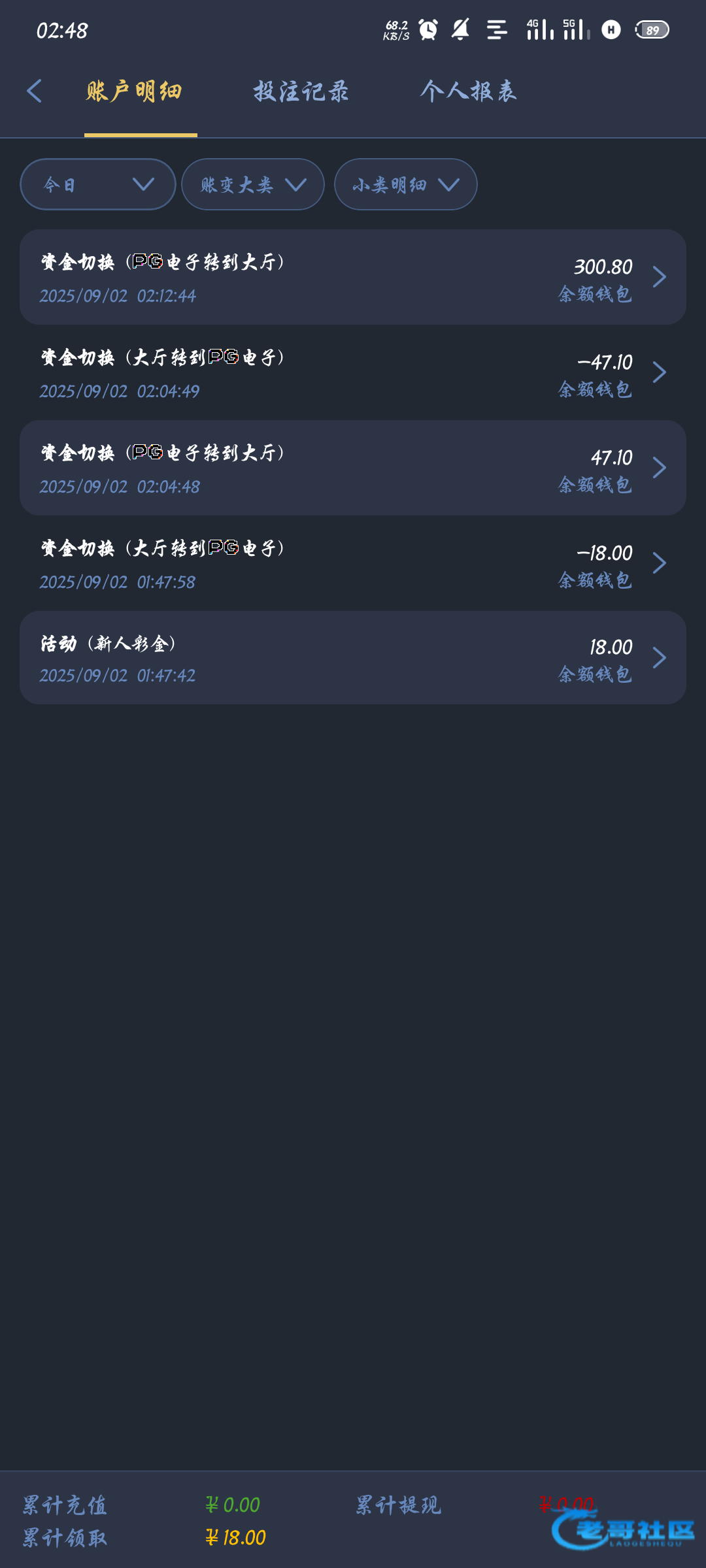This screenshot has height=1568, width=706.
Task: Open the 账变大类 filter dropdown
Action: [253, 184]
